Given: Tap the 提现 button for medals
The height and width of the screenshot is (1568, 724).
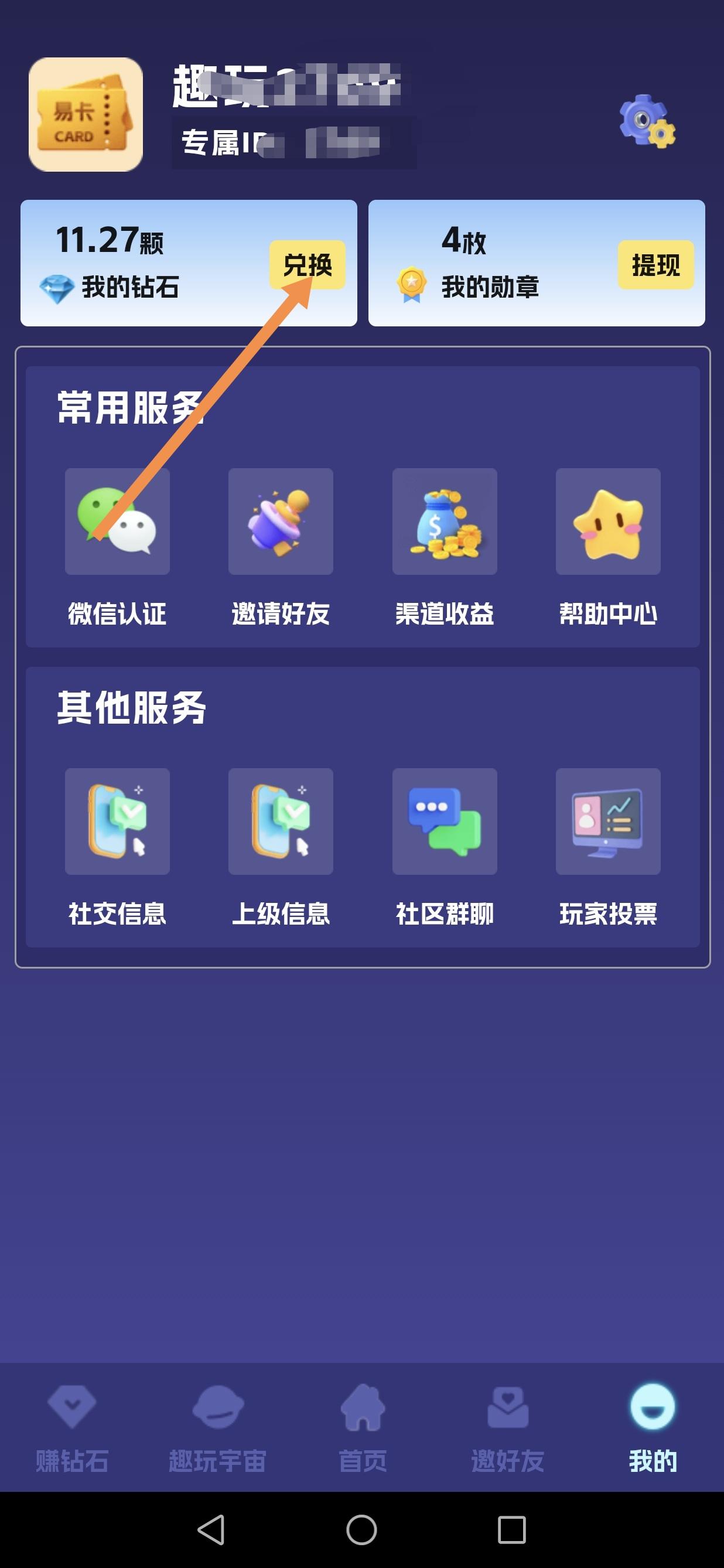Looking at the screenshot, I should point(655,265).
